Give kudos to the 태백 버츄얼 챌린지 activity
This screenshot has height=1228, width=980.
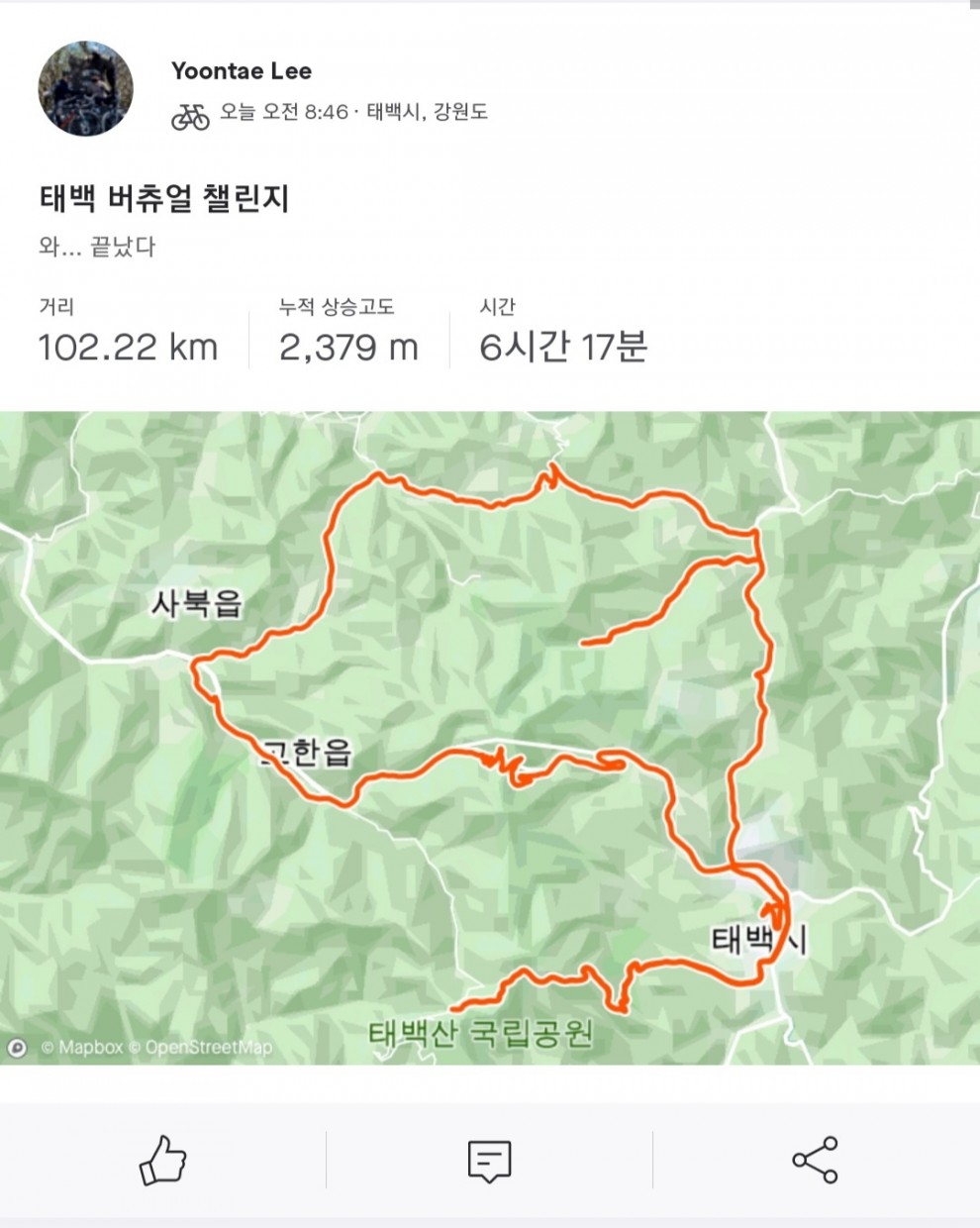click(163, 1160)
